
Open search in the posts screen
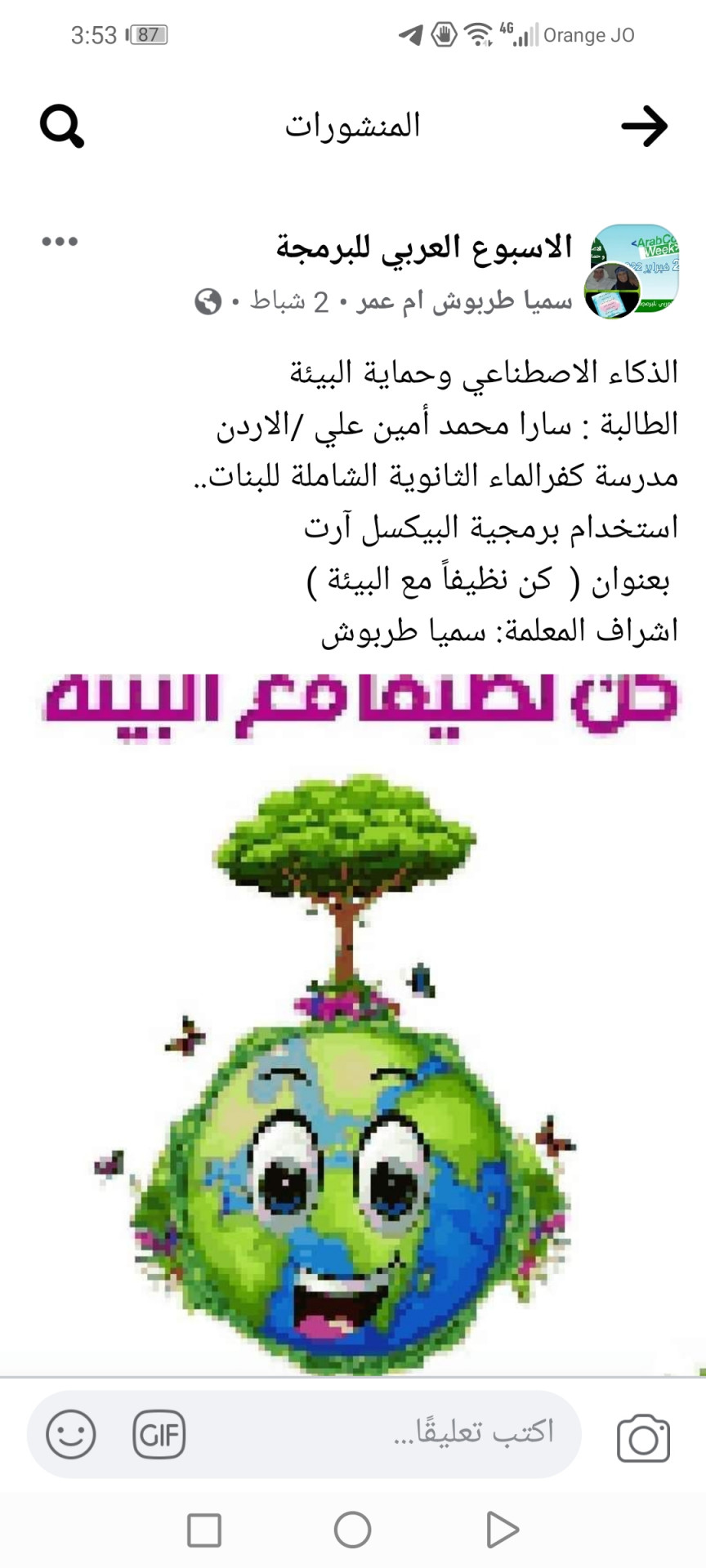pos(62,127)
